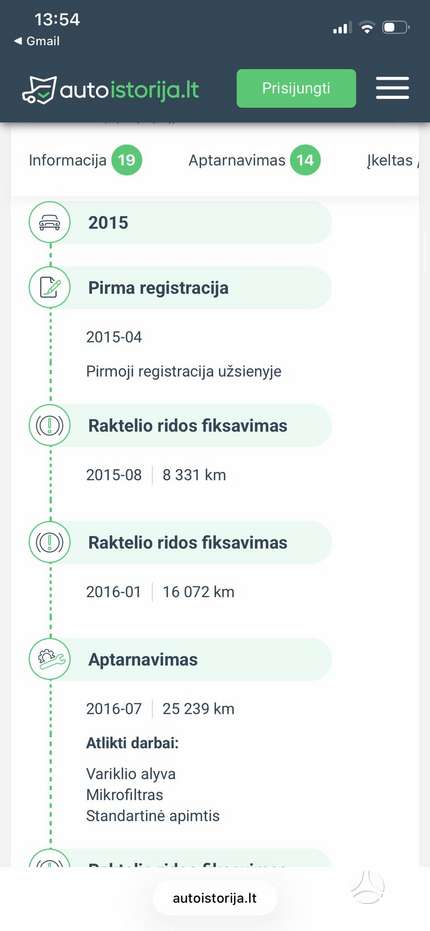Switch to the Informacija tab
Image resolution: width=430 pixels, height=931 pixels.
pos(86,160)
